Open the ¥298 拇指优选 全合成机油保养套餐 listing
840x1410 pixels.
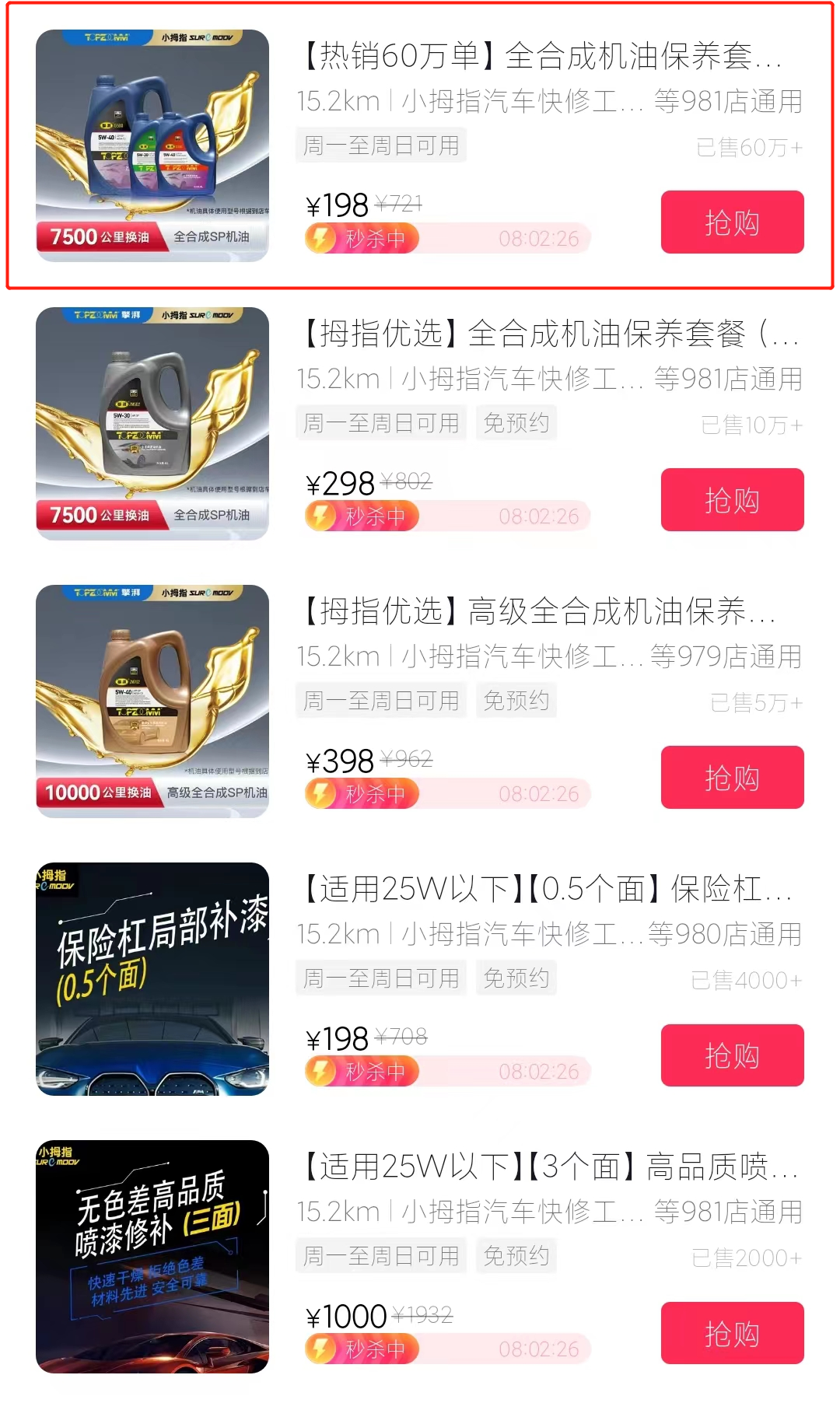[548, 334]
